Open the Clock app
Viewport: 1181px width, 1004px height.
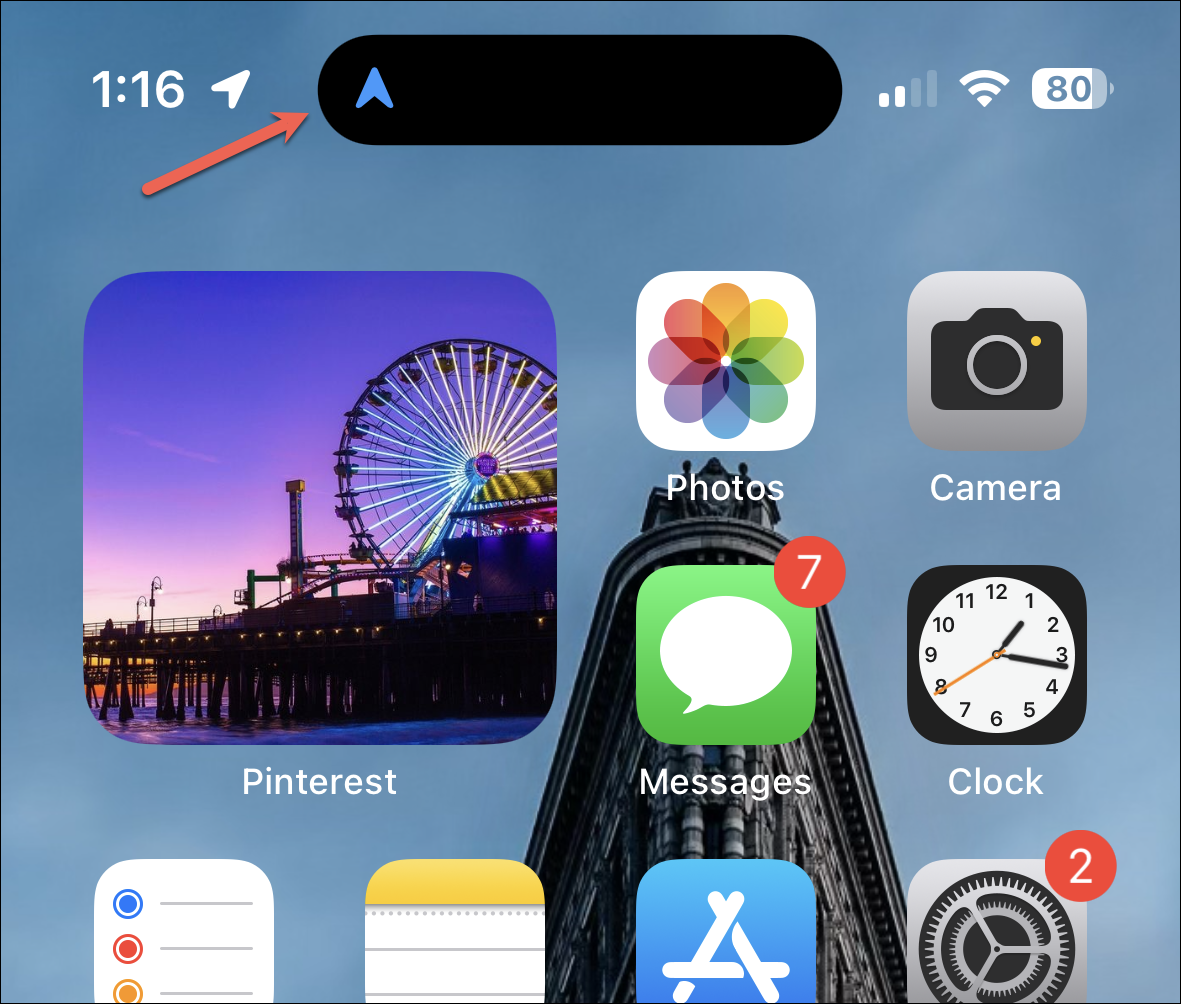click(996, 655)
